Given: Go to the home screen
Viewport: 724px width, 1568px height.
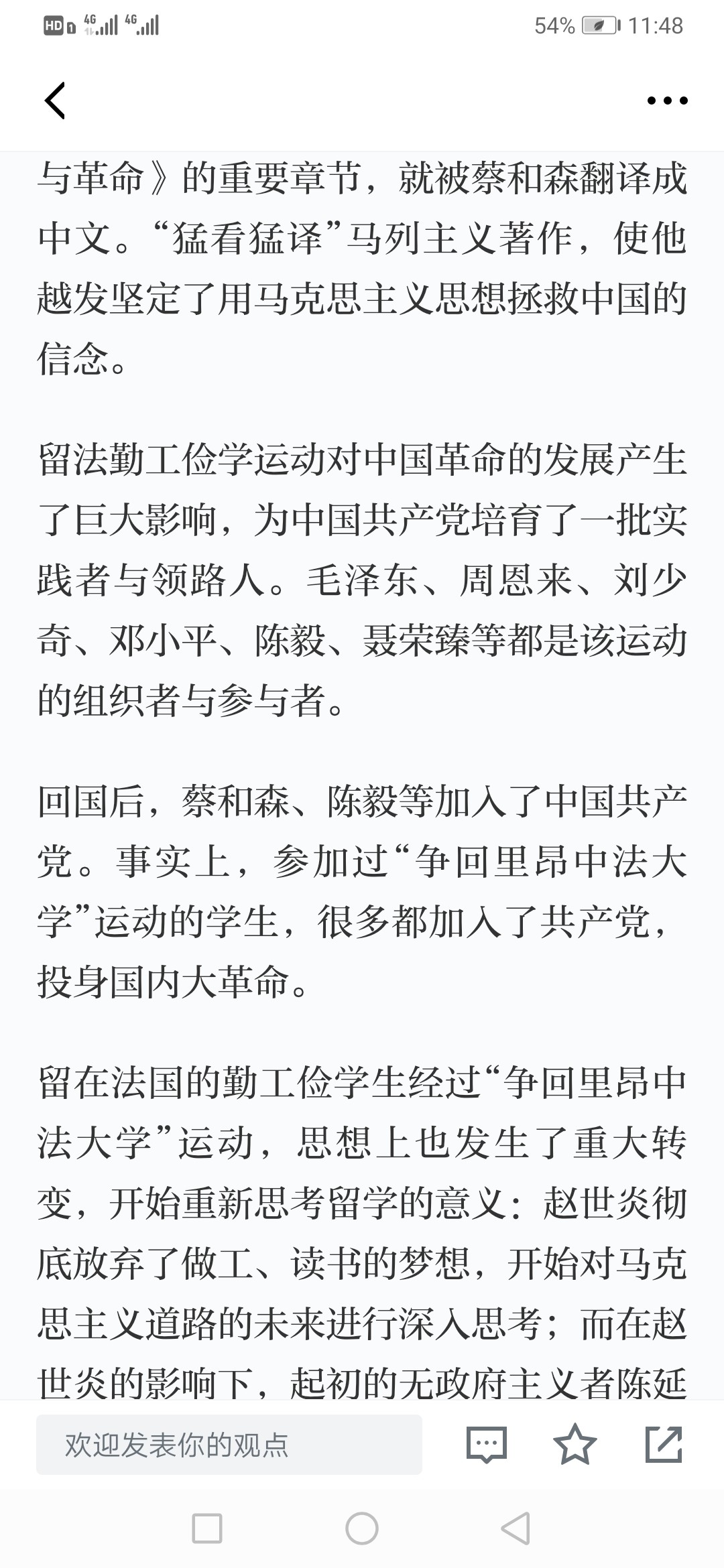Looking at the screenshot, I should coord(362,1528).
